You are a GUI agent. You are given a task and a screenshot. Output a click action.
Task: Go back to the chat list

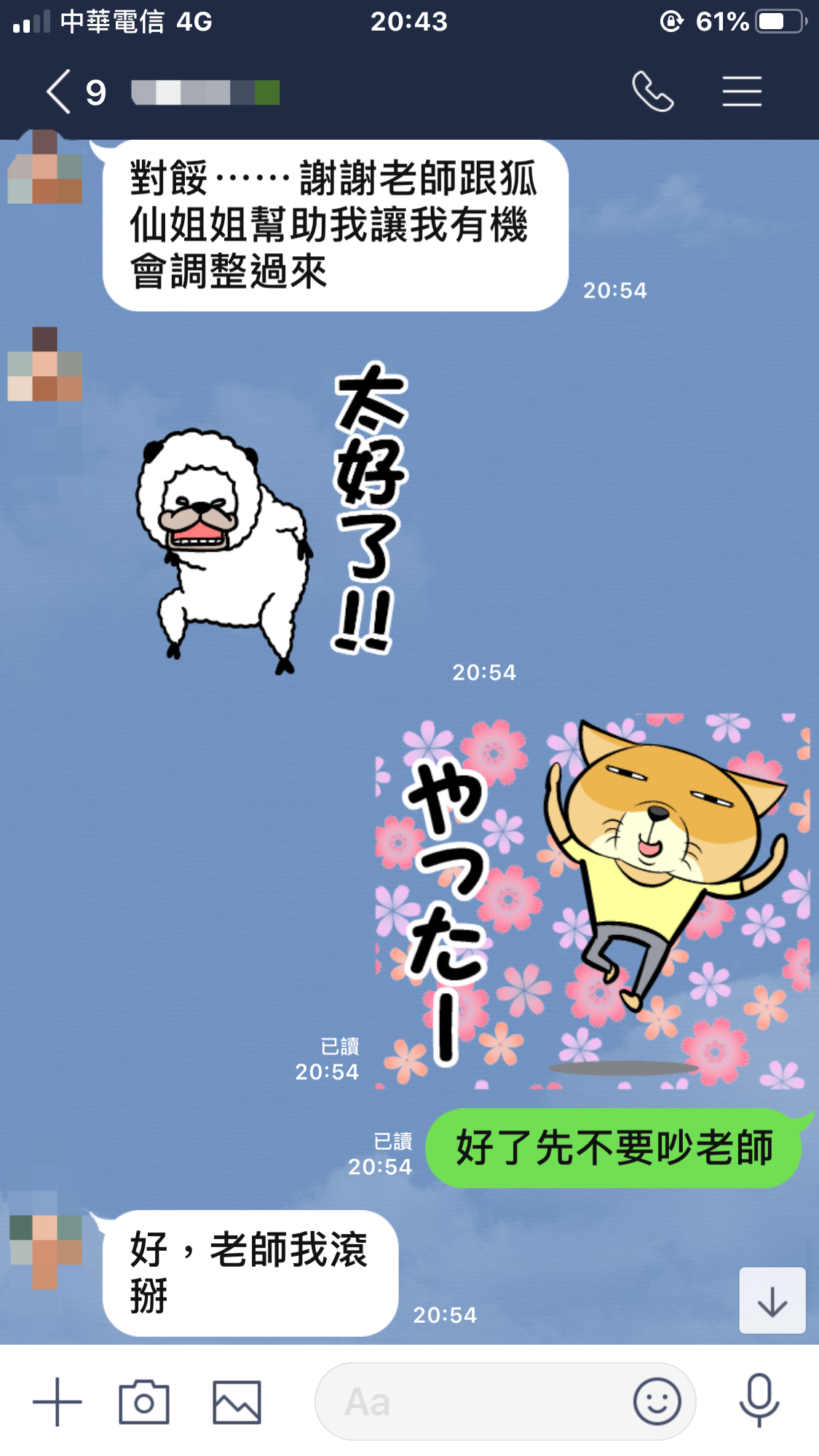tap(60, 92)
